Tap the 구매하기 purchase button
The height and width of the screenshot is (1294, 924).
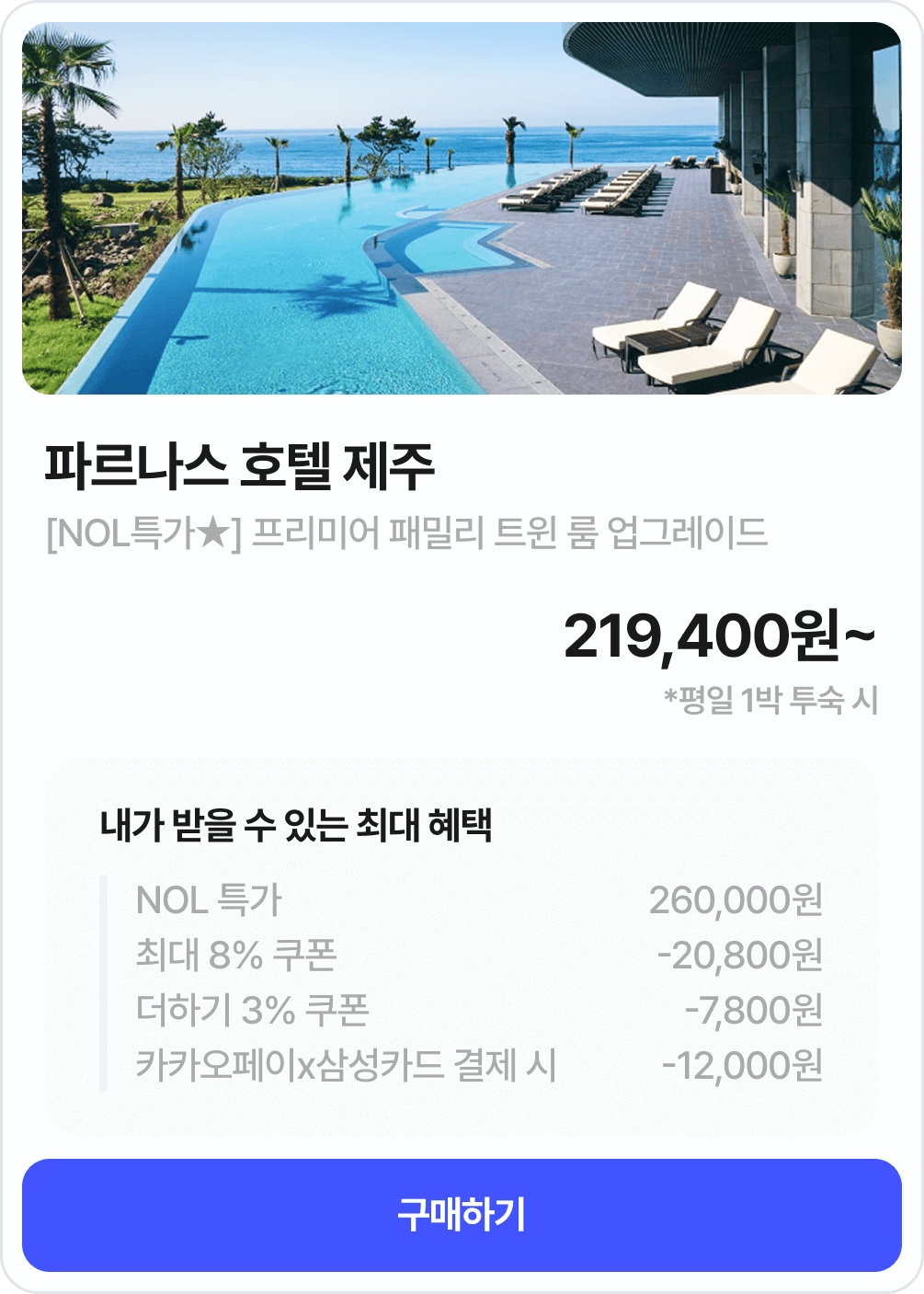[462, 1215]
